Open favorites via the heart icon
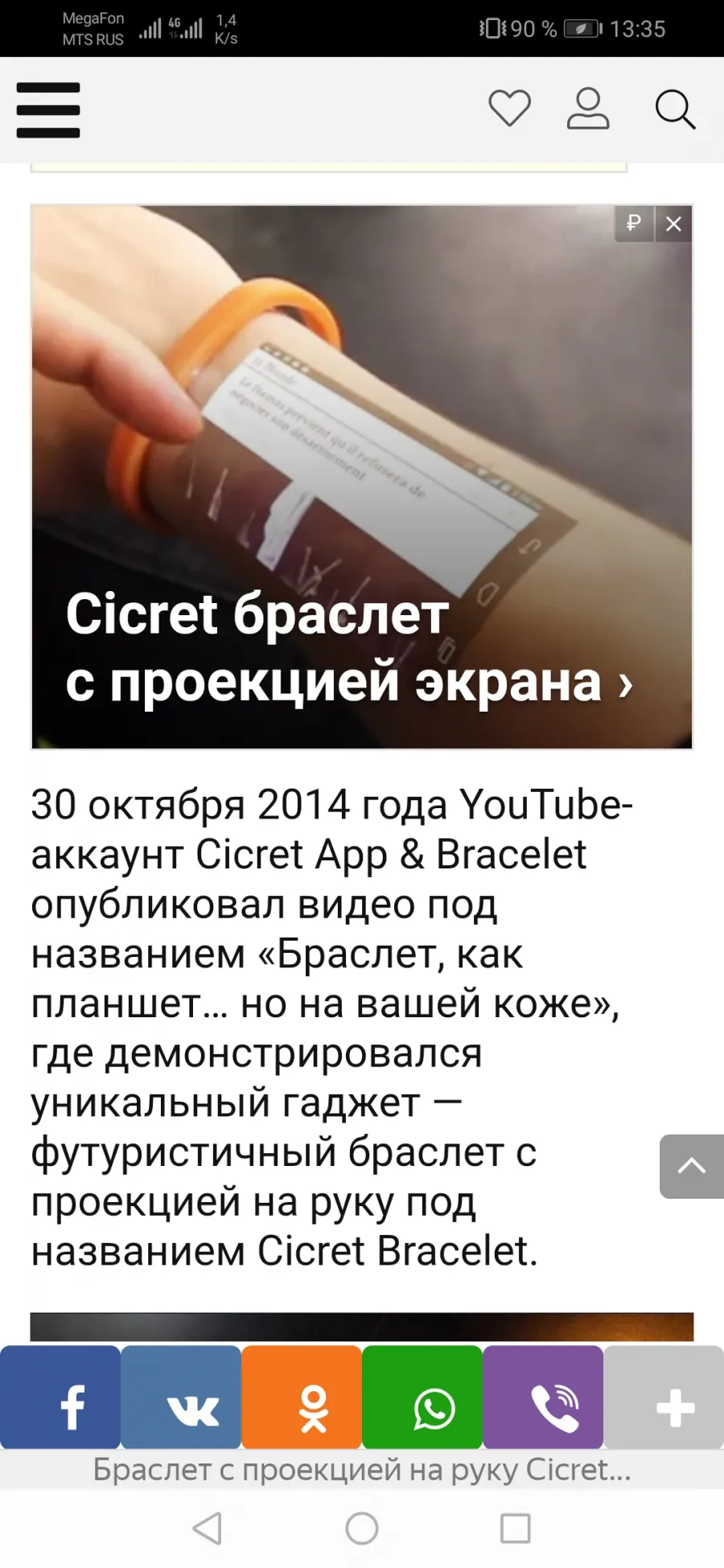 [x=510, y=109]
